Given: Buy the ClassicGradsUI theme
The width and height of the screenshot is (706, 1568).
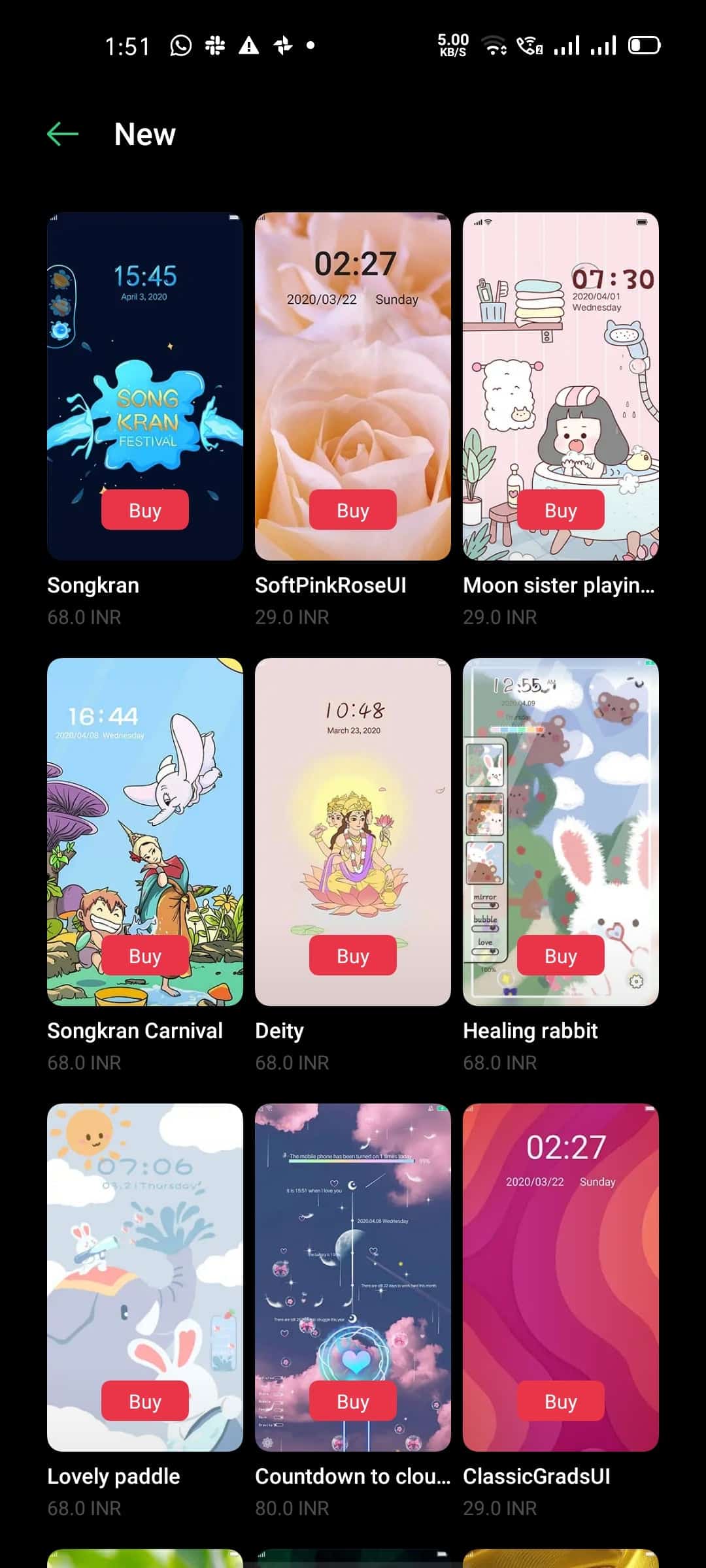Looking at the screenshot, I should coord(561,1401).
